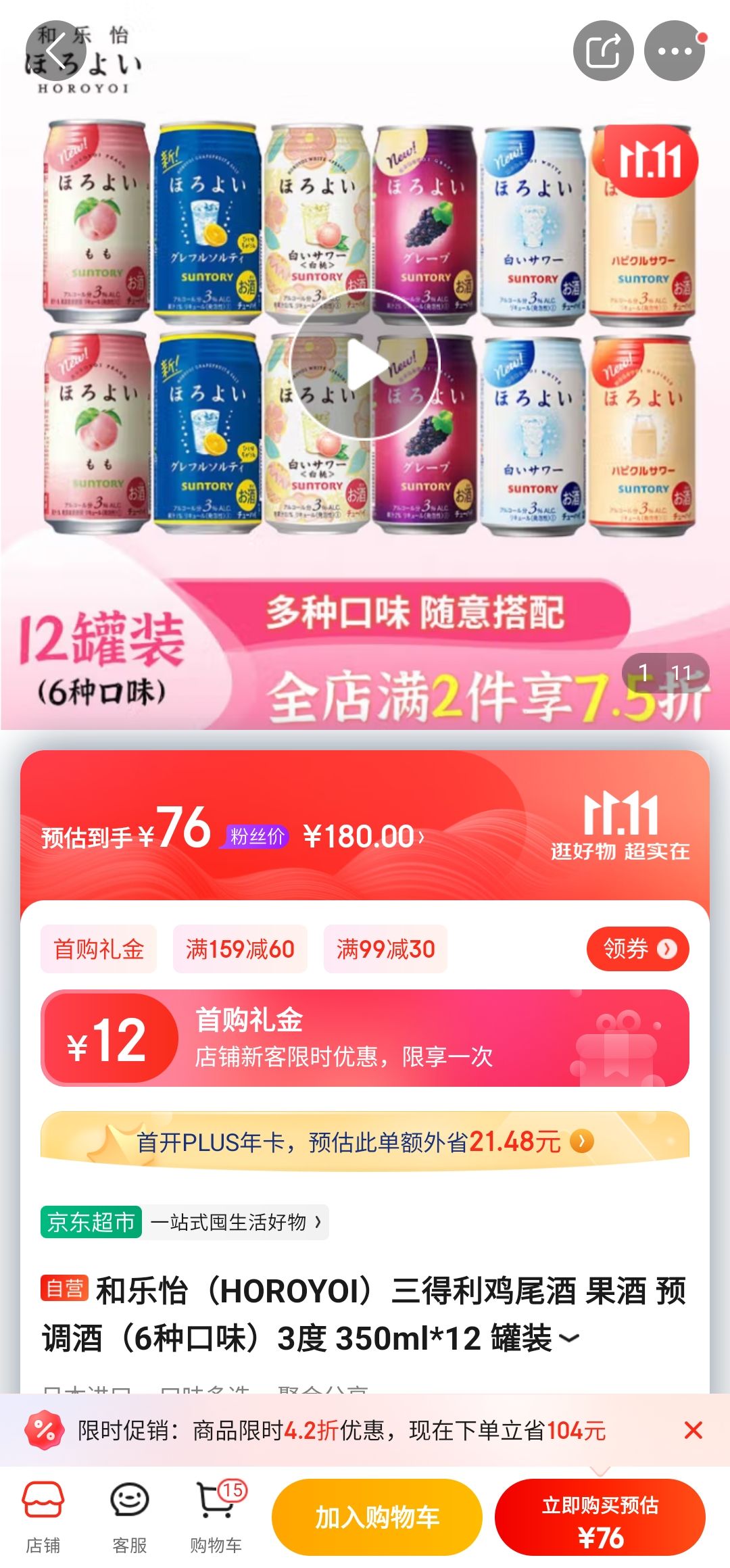Select the 满159减60 coupon tag
Image resolution: width=730 pixels, height=1568 pixels.
tap(240, 949)
